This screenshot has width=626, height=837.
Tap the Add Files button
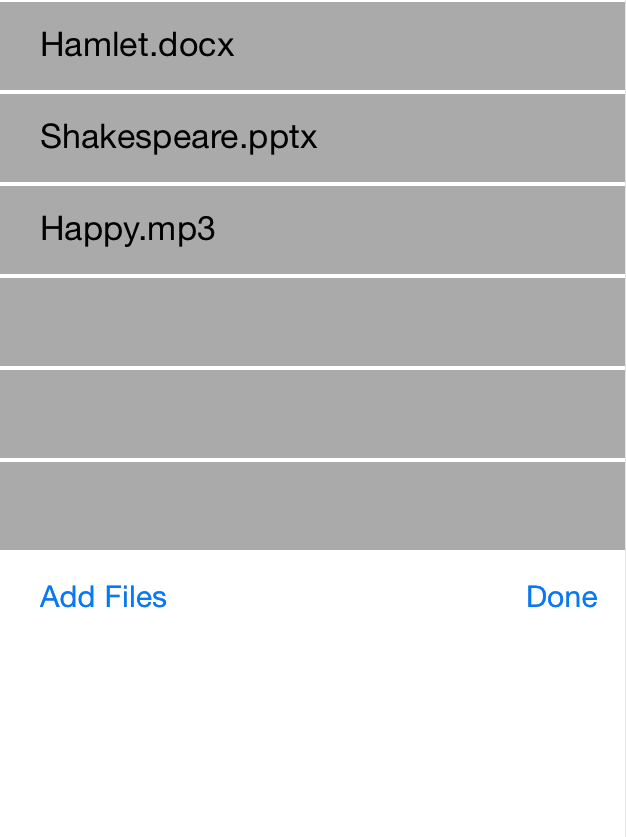pyautogui.click(x=103, y=597)
